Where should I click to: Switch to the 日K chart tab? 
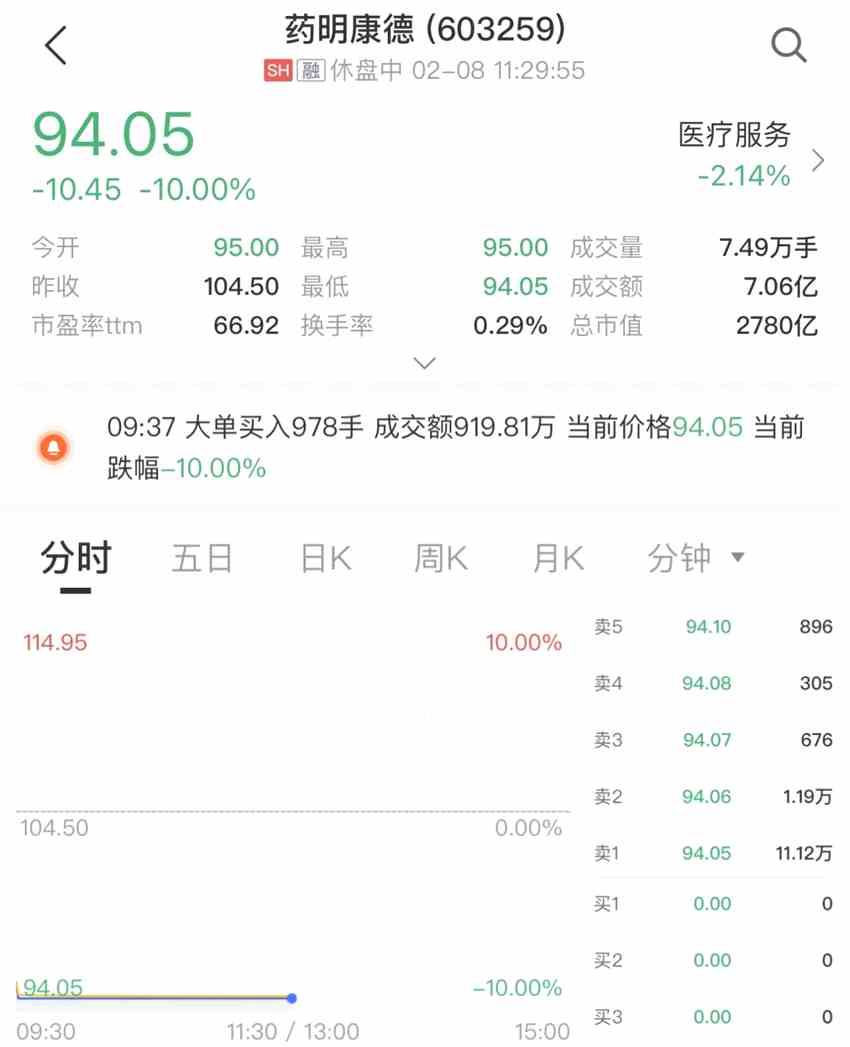point(326,558)
